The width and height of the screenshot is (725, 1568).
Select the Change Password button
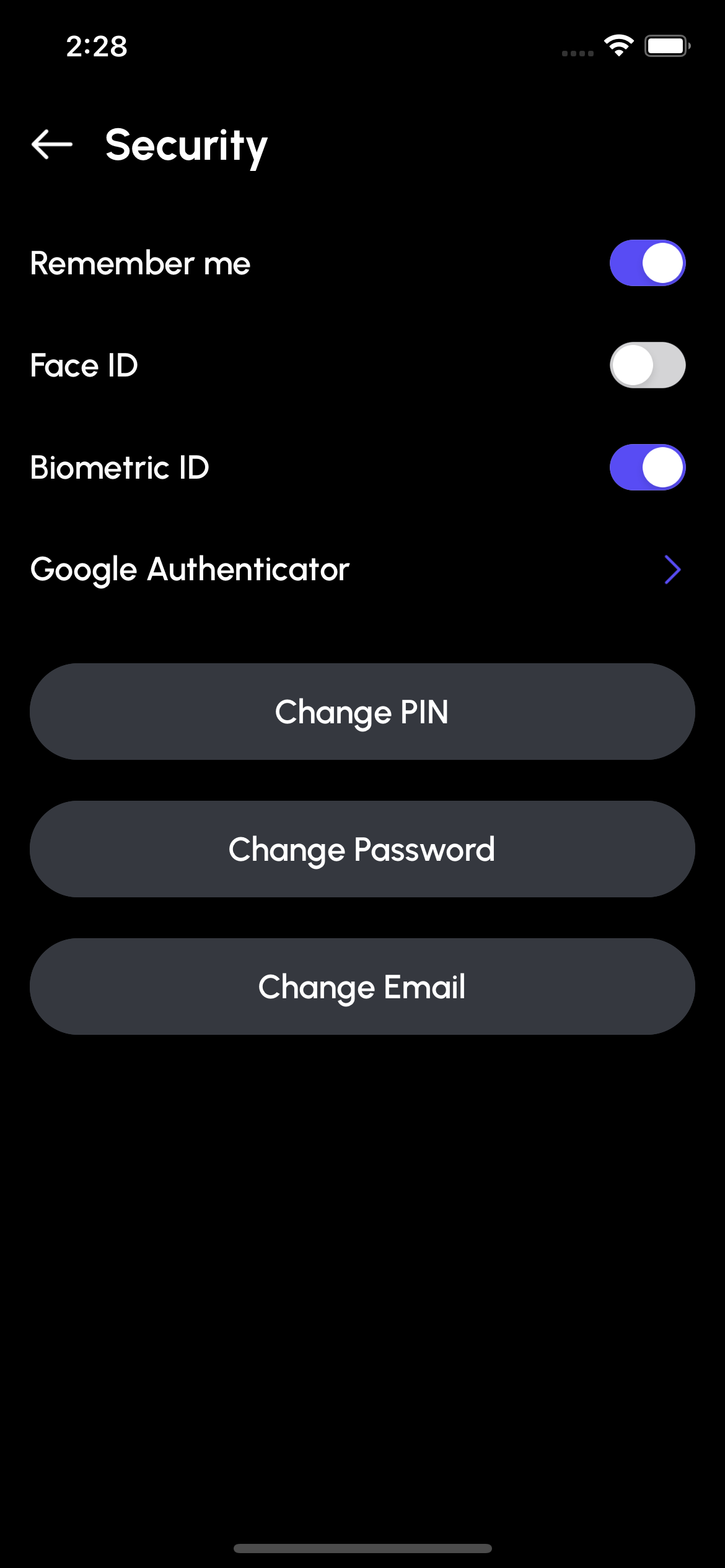point(362,849)
